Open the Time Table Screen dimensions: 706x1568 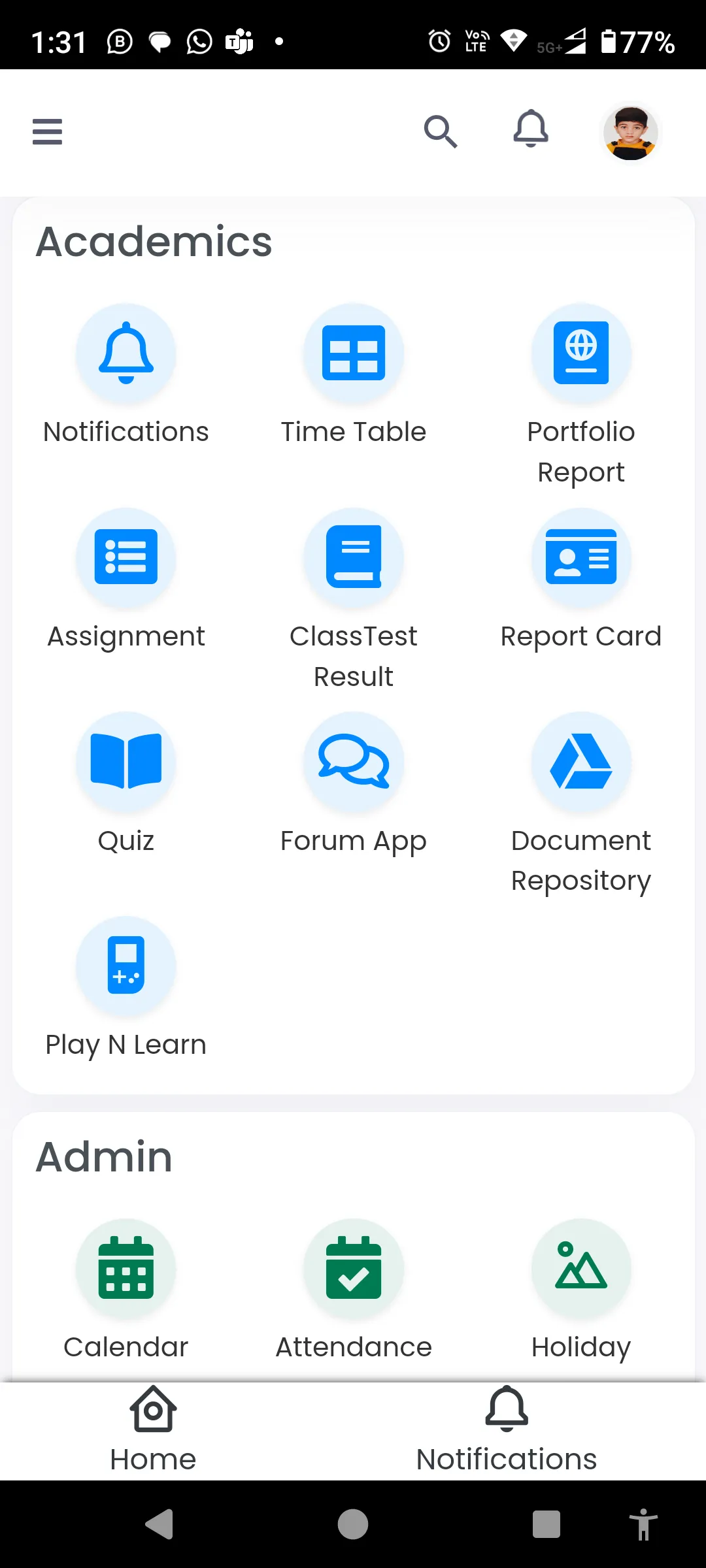[x=354, y=353]
